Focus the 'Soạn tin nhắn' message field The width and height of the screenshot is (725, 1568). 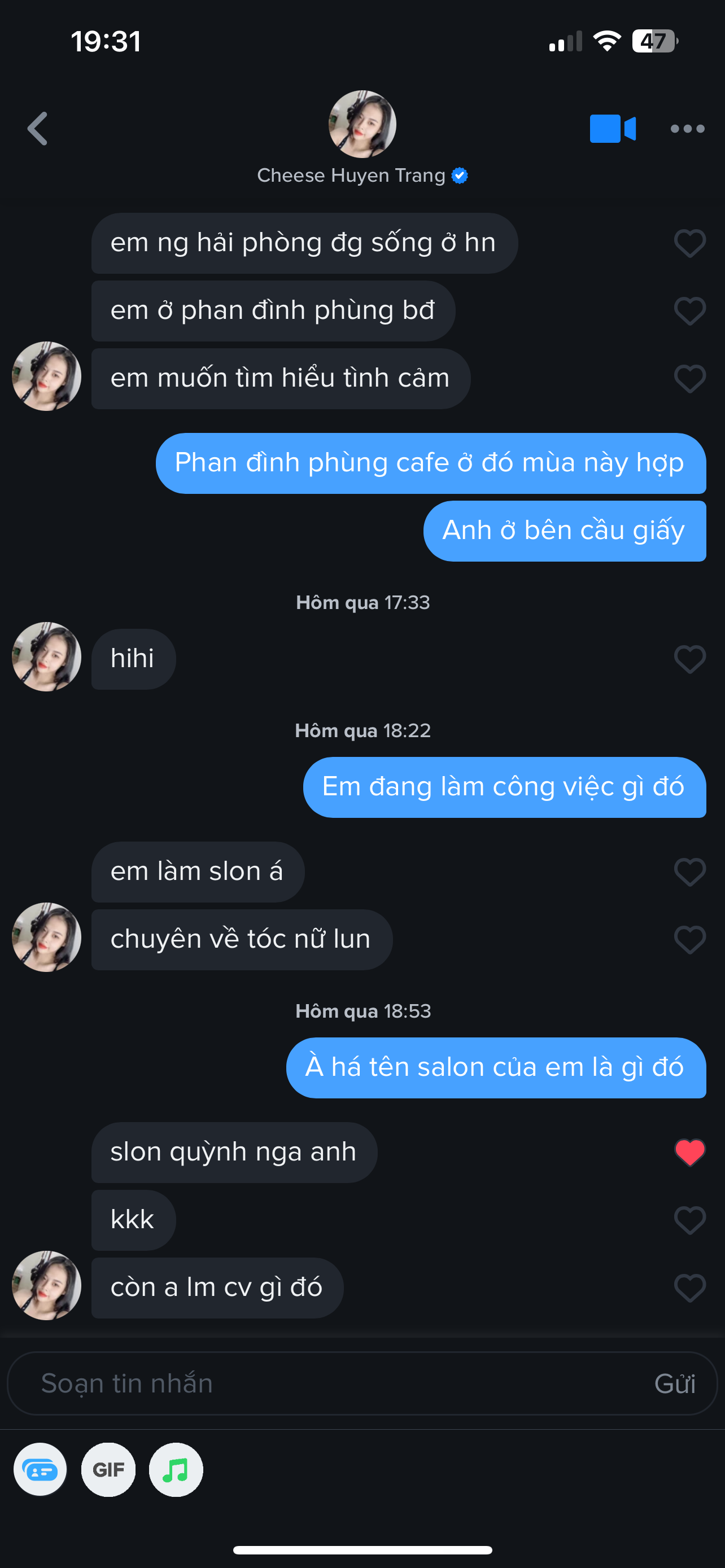pyautogui.click(x=329, y=1383)
